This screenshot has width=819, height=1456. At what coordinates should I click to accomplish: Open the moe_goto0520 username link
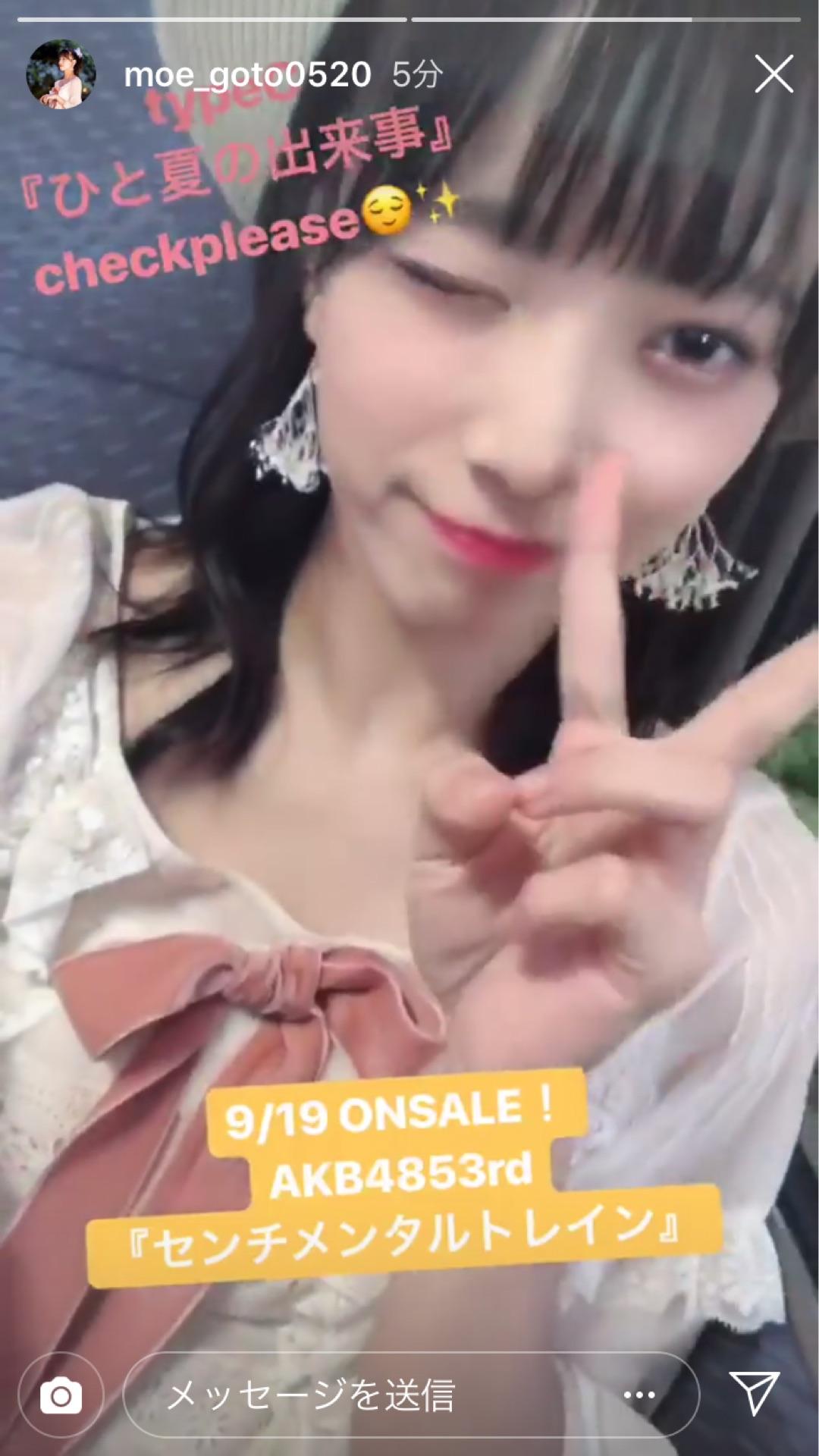247,75
